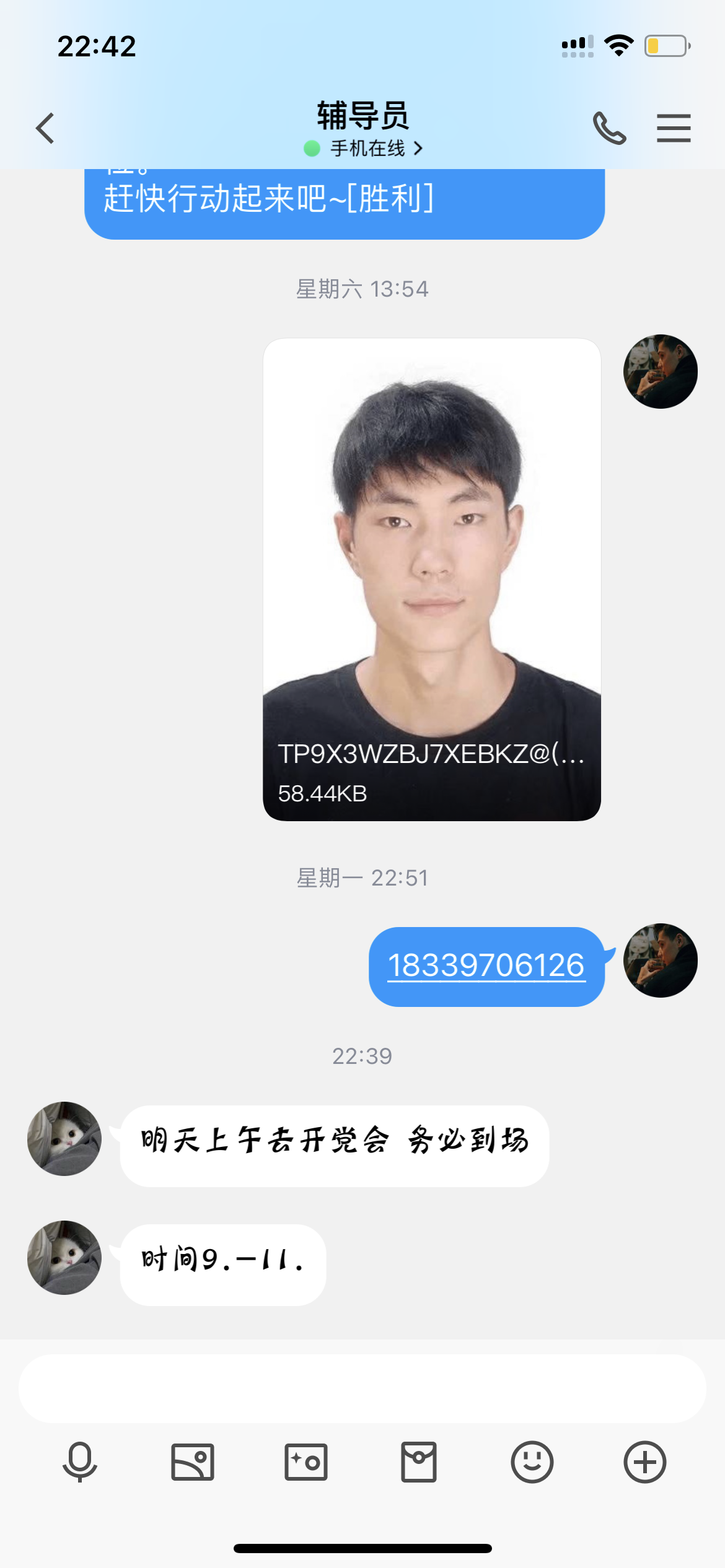Open the photo album picker
The image size is (725, 1568).
[193, 1462]
